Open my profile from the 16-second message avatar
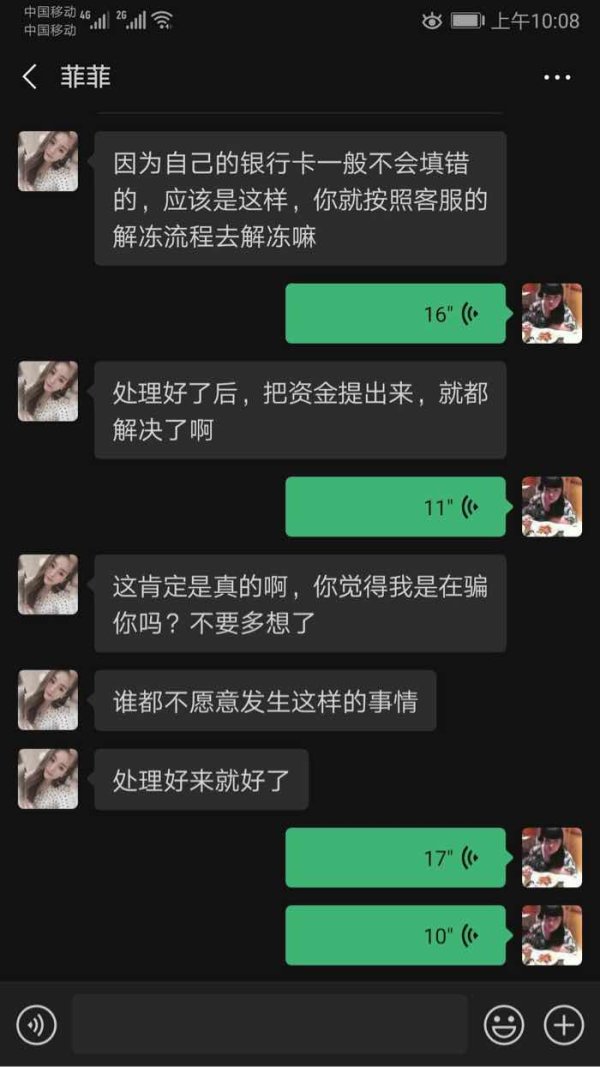The height and width of the screenshot is (1067, 600). point(552,314)
